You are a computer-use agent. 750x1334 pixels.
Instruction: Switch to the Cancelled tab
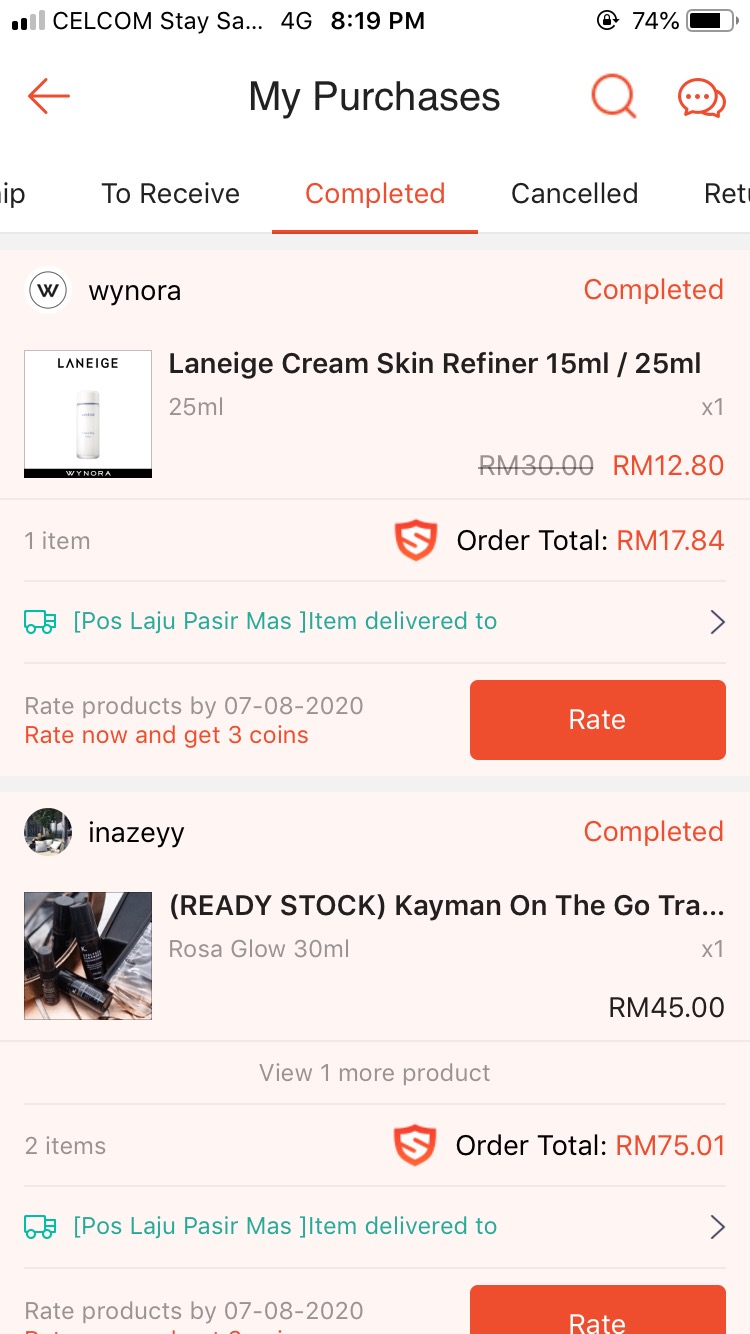[574, 193]
